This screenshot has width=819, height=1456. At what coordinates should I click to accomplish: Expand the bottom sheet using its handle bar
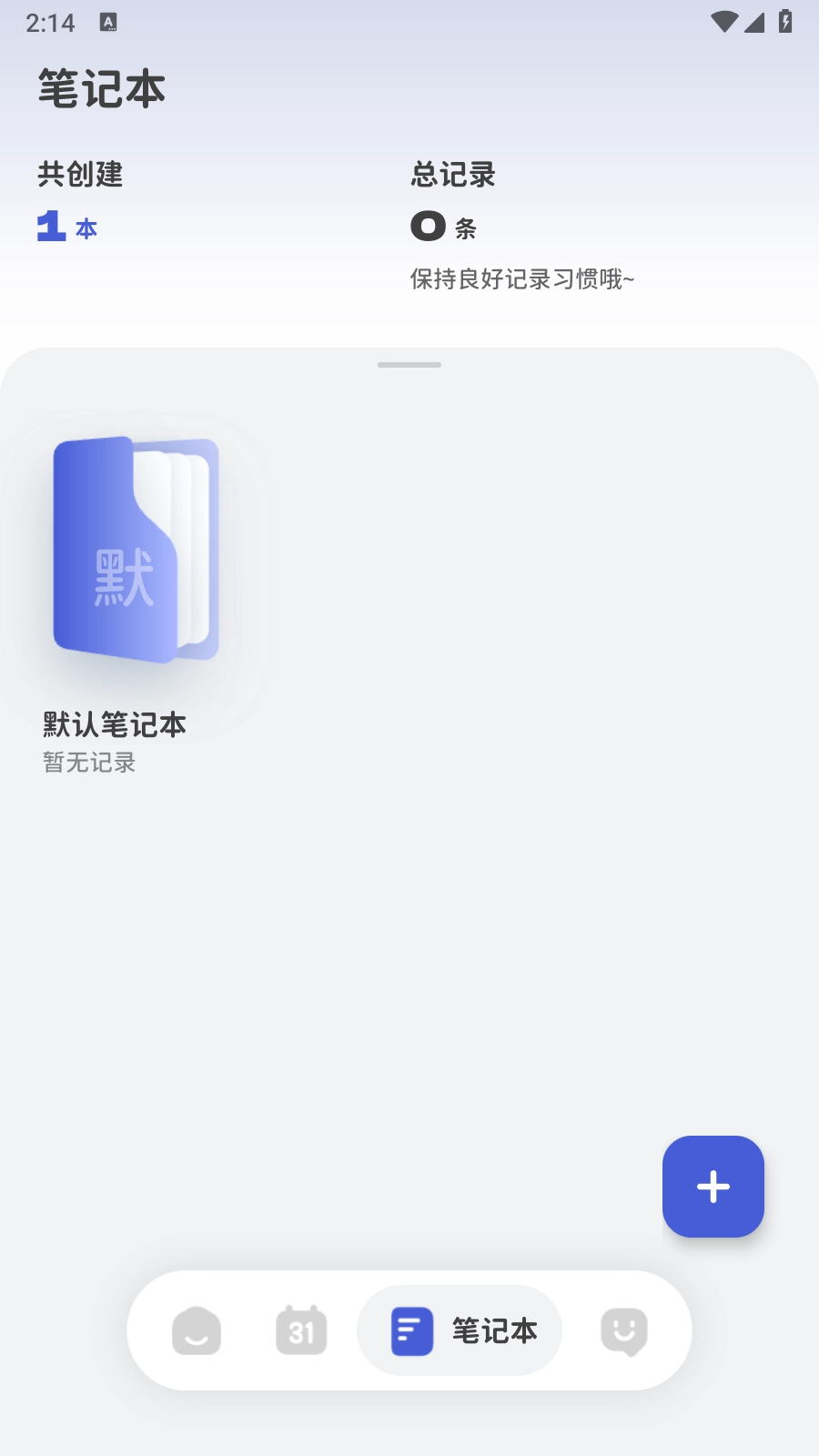click(409, 363)
